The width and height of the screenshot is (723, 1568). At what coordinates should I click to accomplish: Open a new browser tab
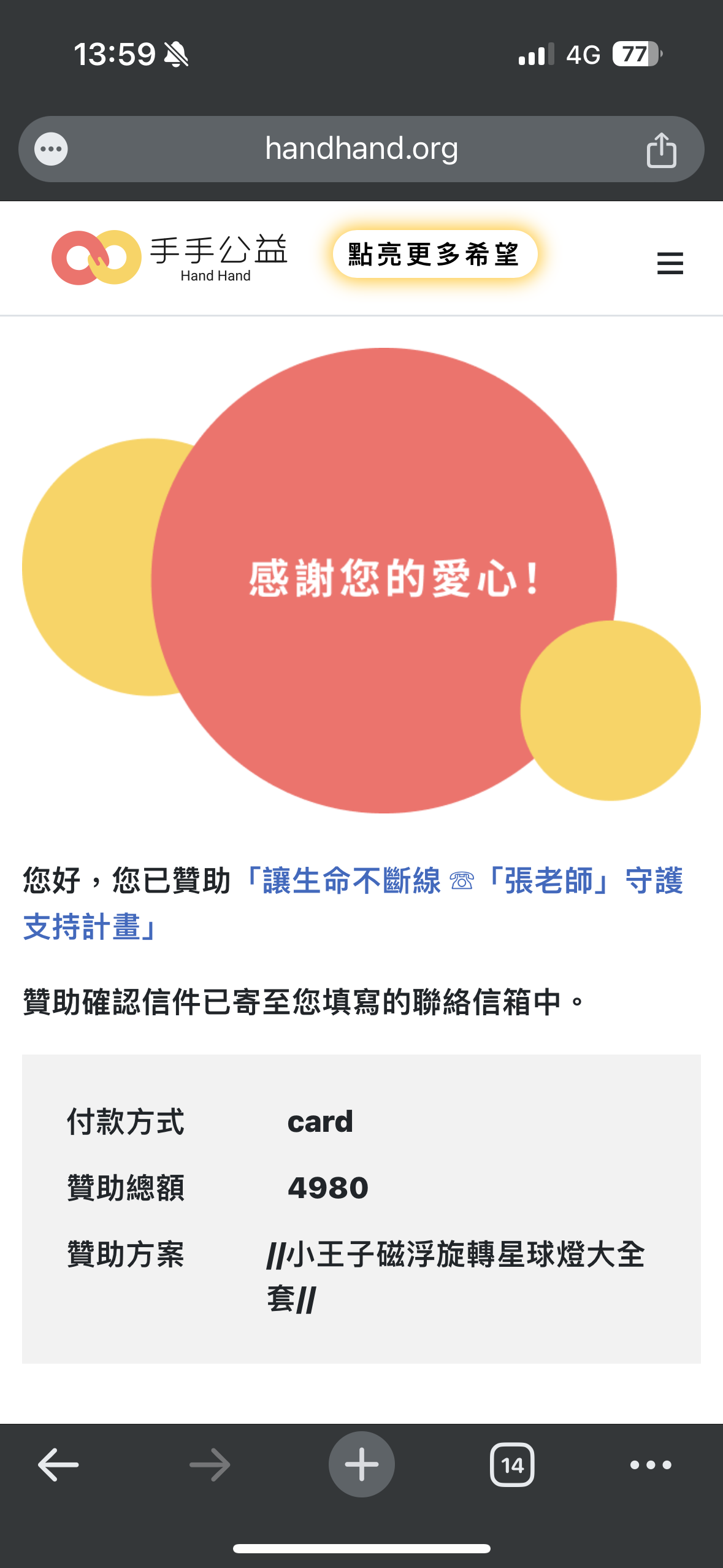click(361, 1465)
